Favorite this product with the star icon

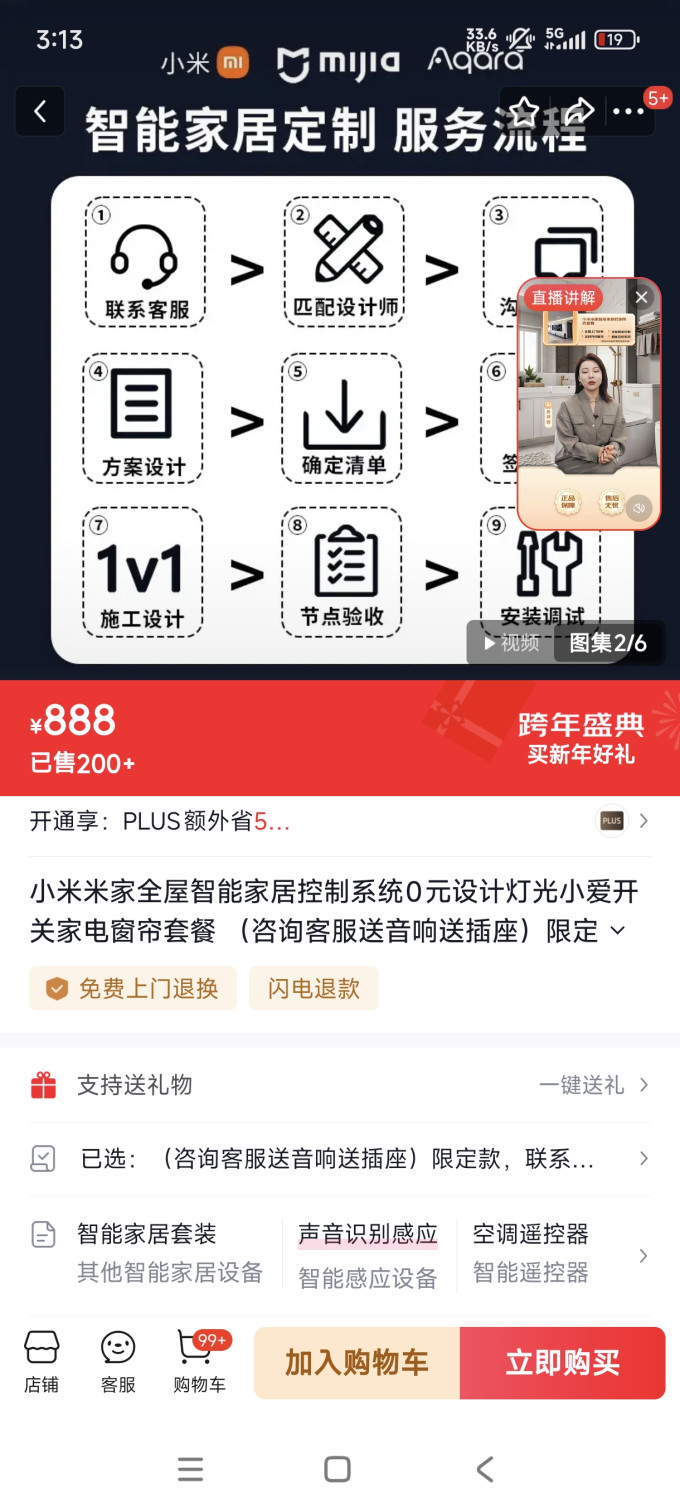pos(524,111)
